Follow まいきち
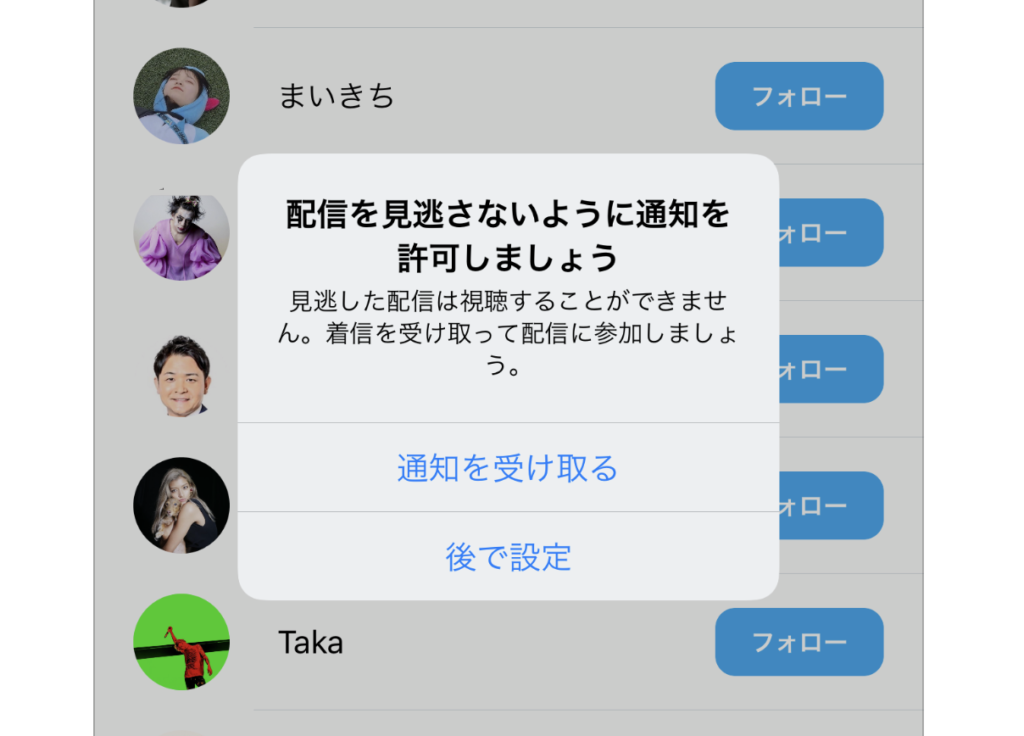The width and height of the screenshot is (1024, 736). coord(798,96)
